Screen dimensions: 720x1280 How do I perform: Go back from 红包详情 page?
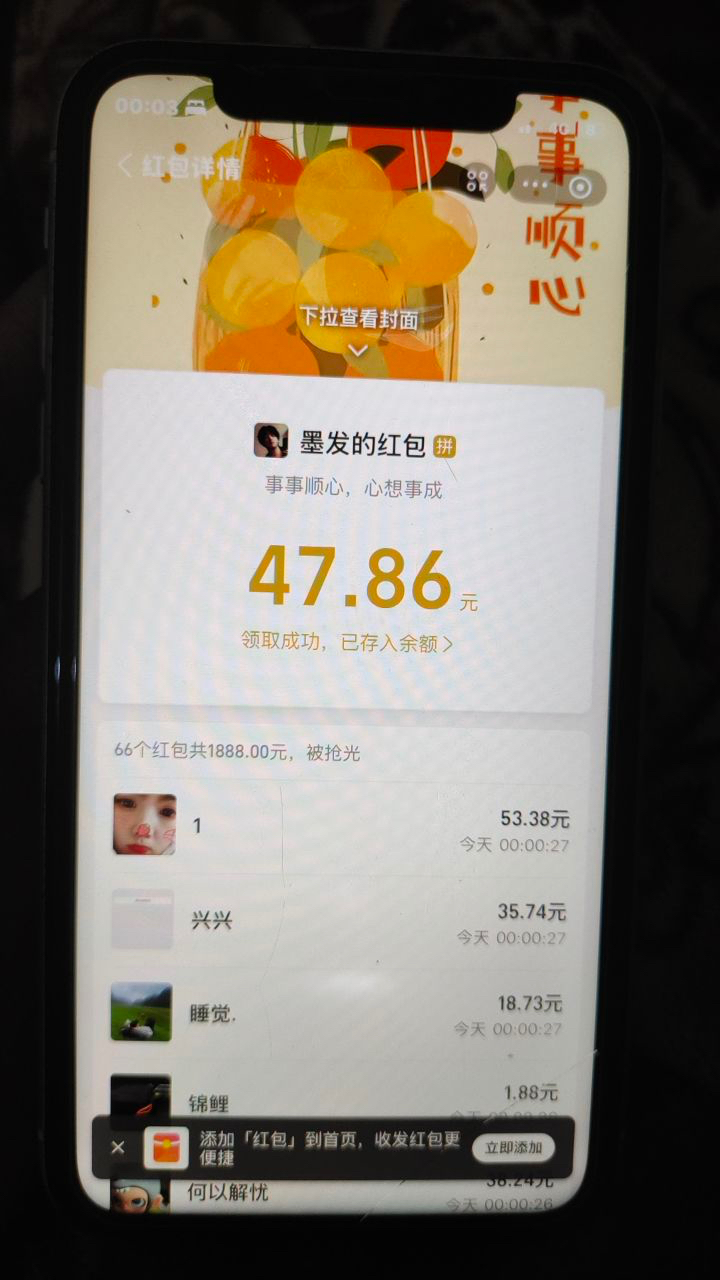click(x=126, y=166)
